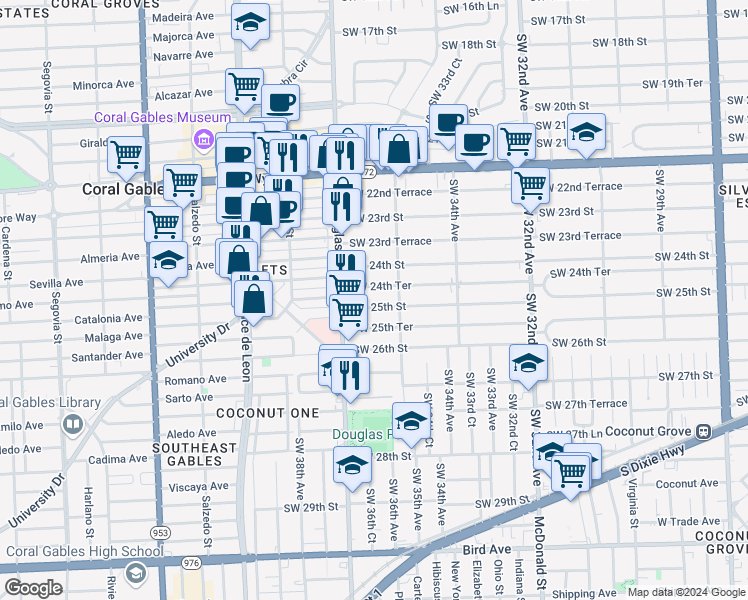Open the coffee cup marker near Alcazar Ave
The width and height of the screenshot is (748, 600).
(280, 103)
